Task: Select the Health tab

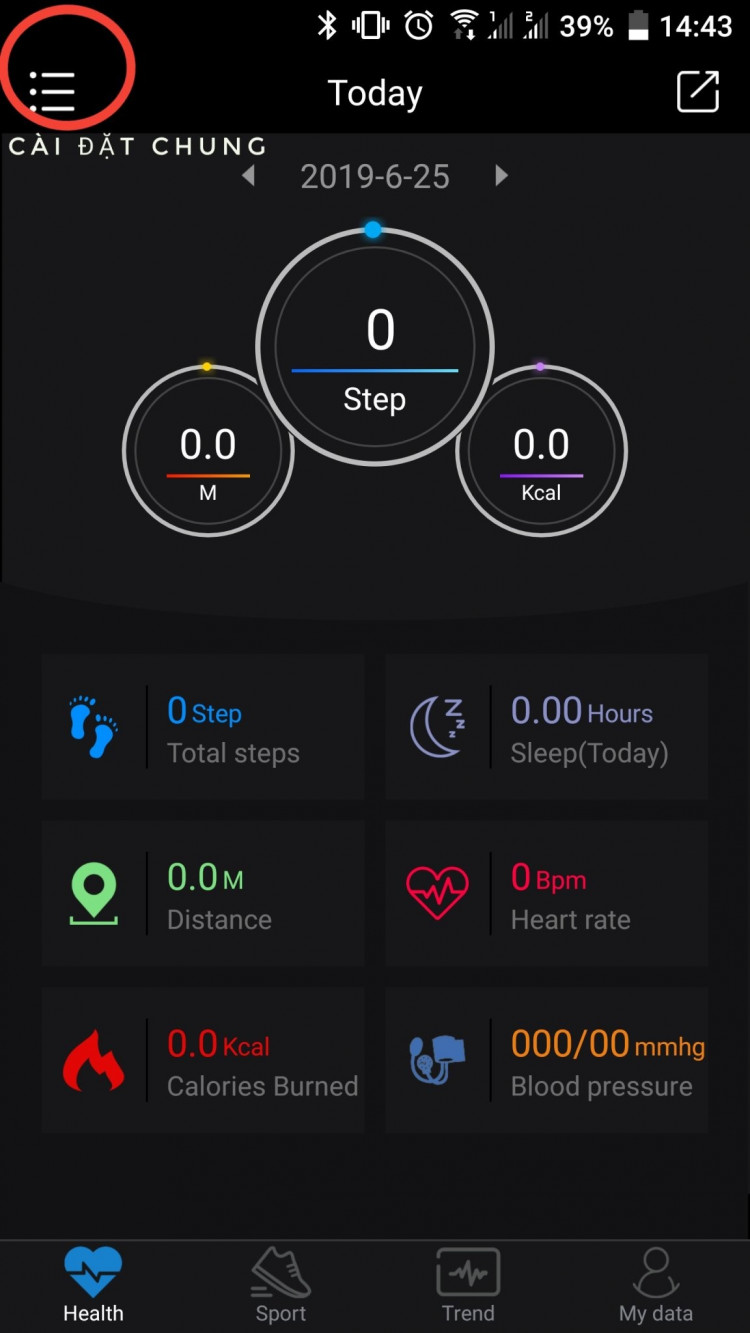Action: (x=93, y=1285)
